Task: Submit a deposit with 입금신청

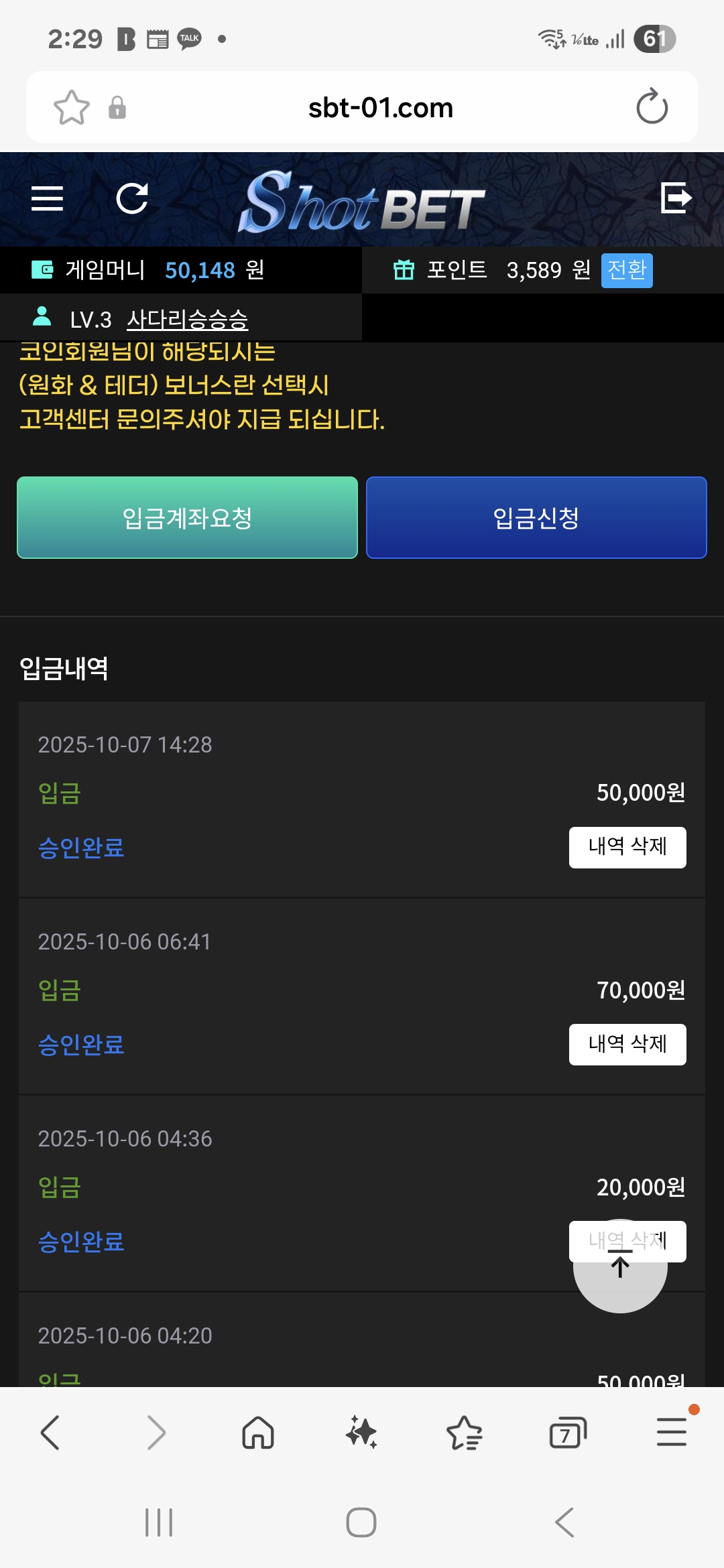Action: pyautogui.click(x=536, y=517)
